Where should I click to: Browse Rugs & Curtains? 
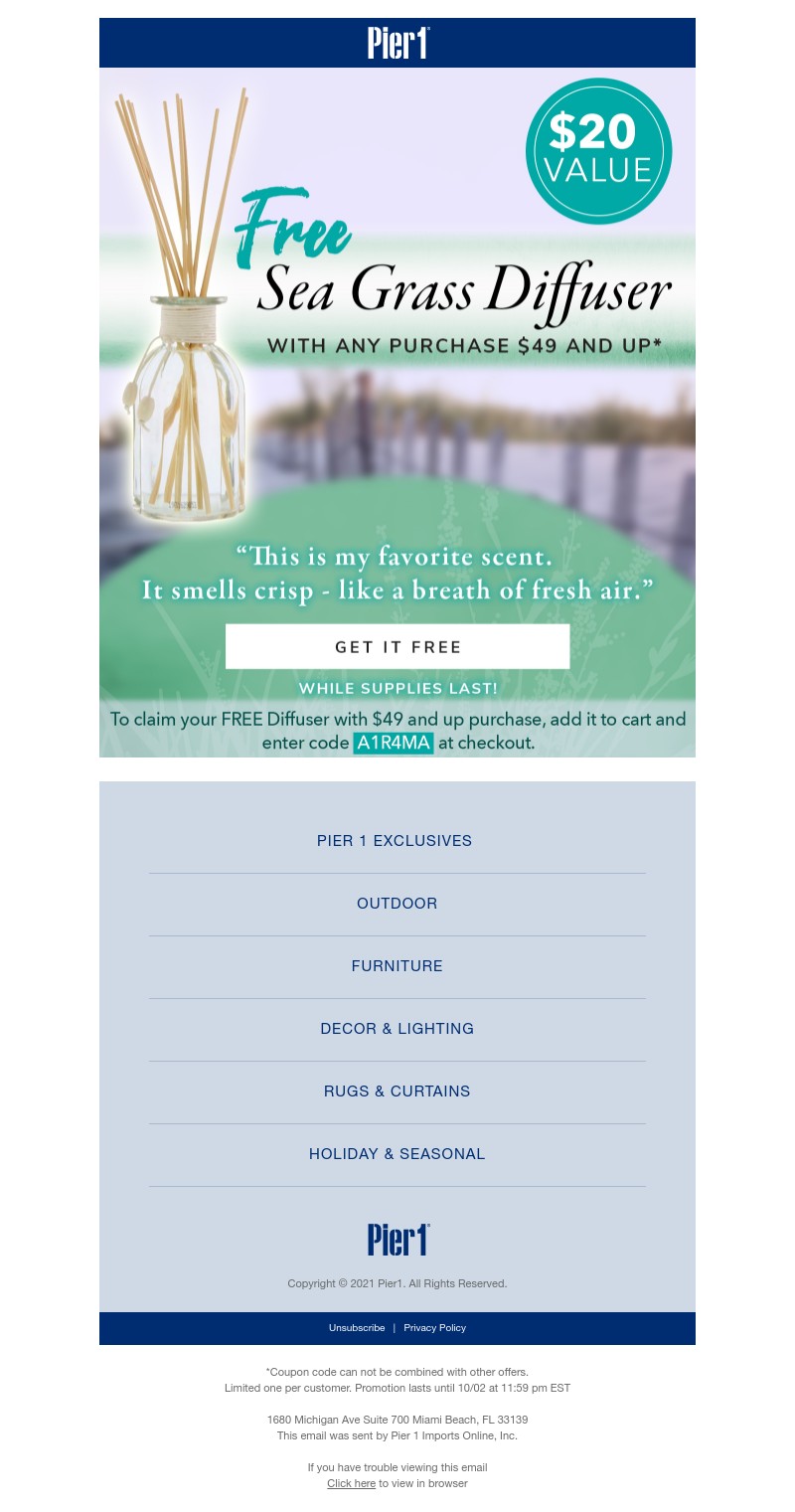click(397, 1092)
